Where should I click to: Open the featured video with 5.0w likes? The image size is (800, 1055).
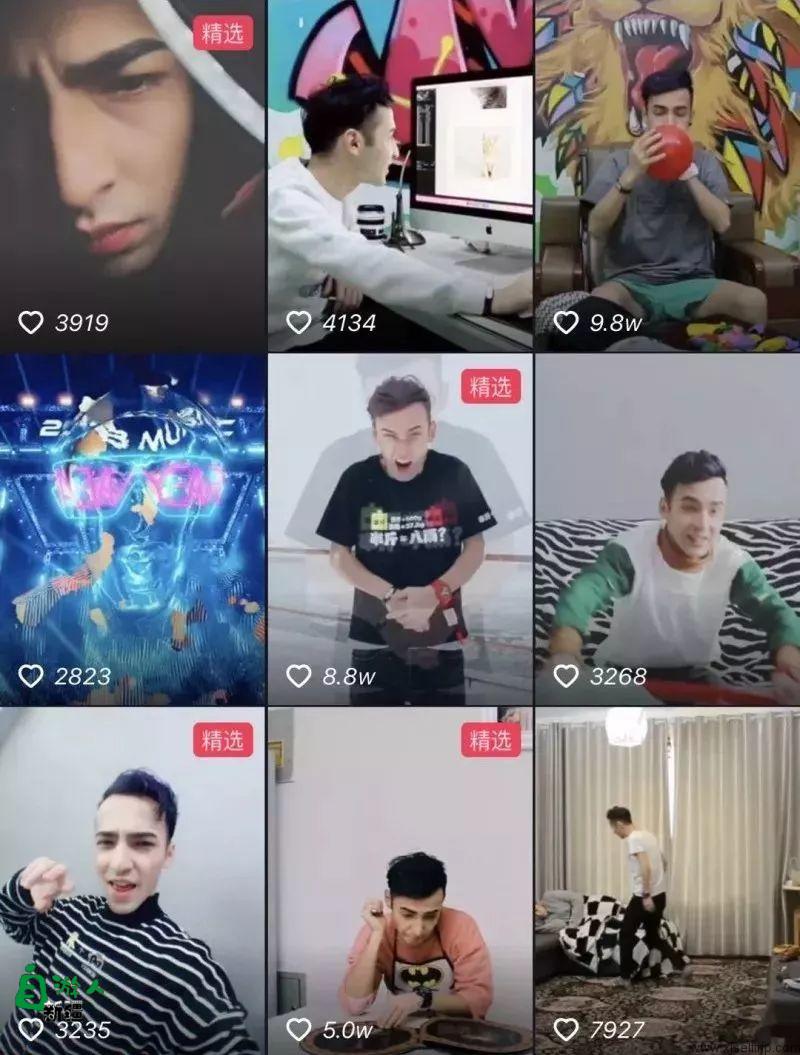point(400,880)
